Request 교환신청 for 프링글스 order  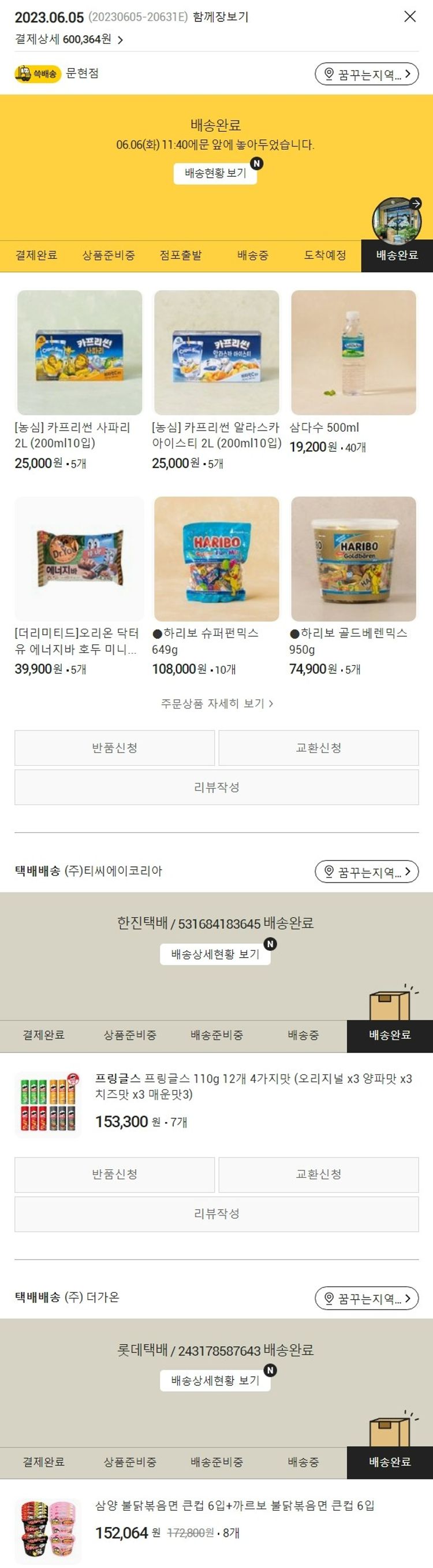pos(319,1174)
